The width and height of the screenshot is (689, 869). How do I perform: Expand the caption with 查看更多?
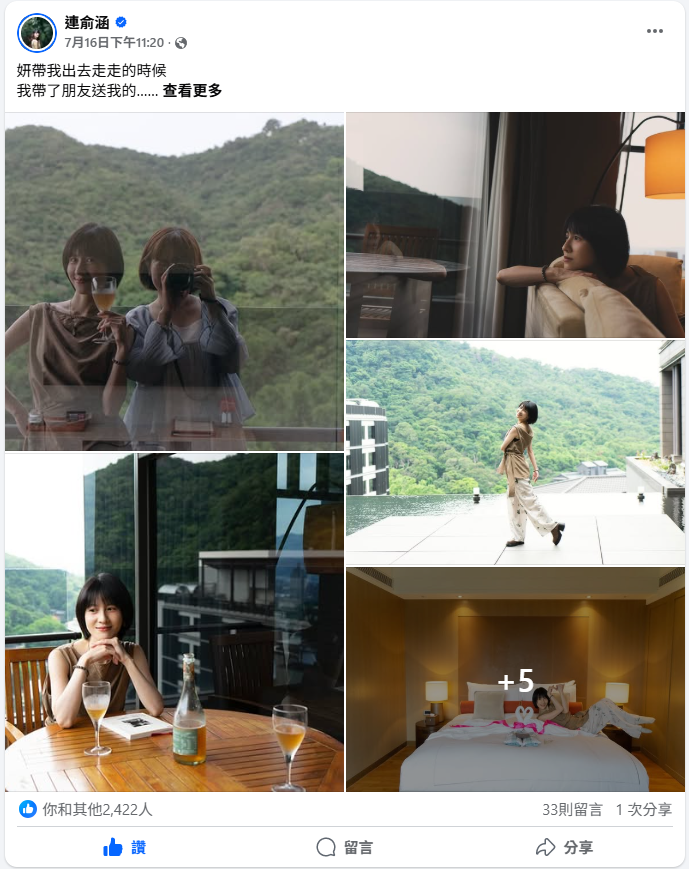[192, 90]
